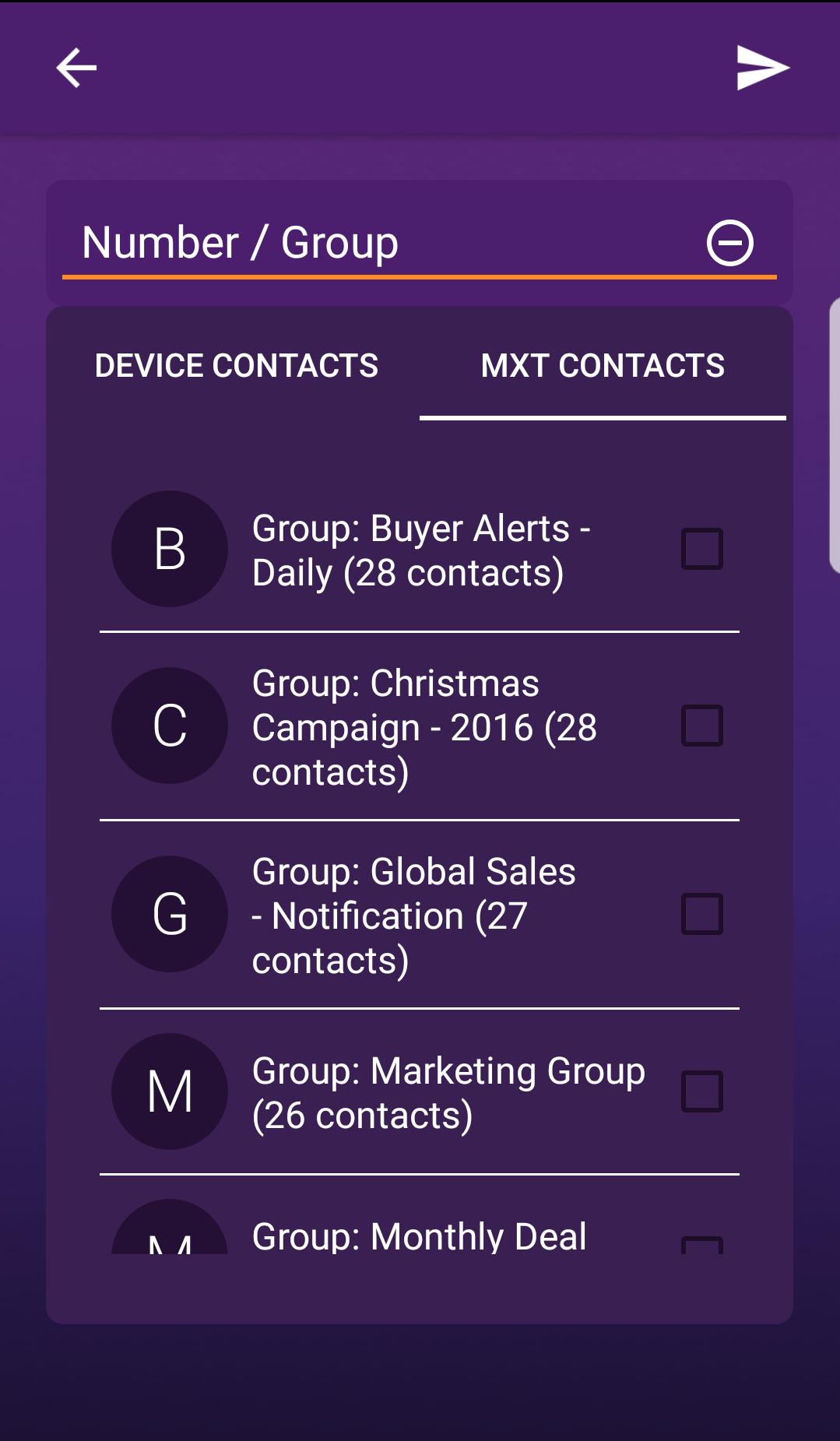Go back using the arrow icon
The image size is (840, 1441).
pos(76,68)
